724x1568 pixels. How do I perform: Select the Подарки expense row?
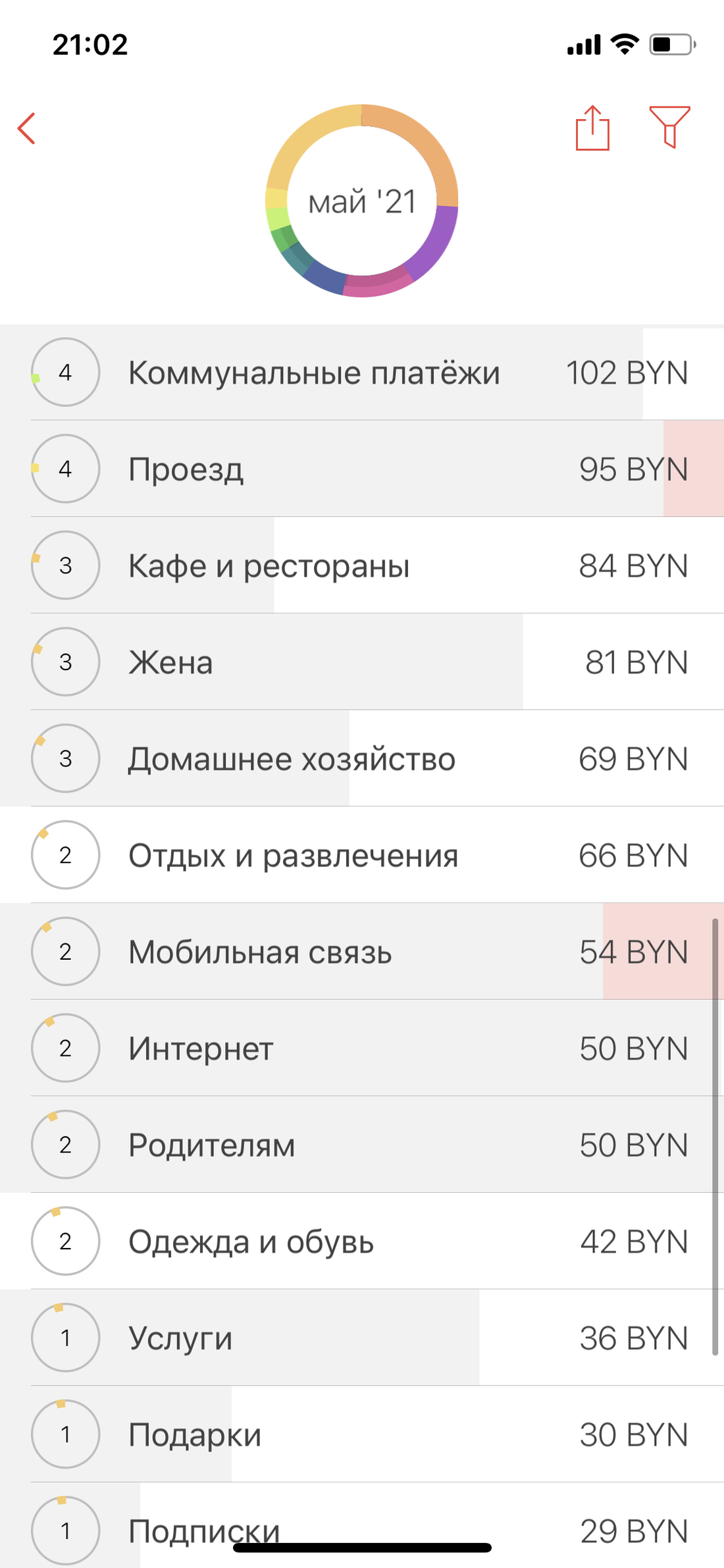(362, 1434)
